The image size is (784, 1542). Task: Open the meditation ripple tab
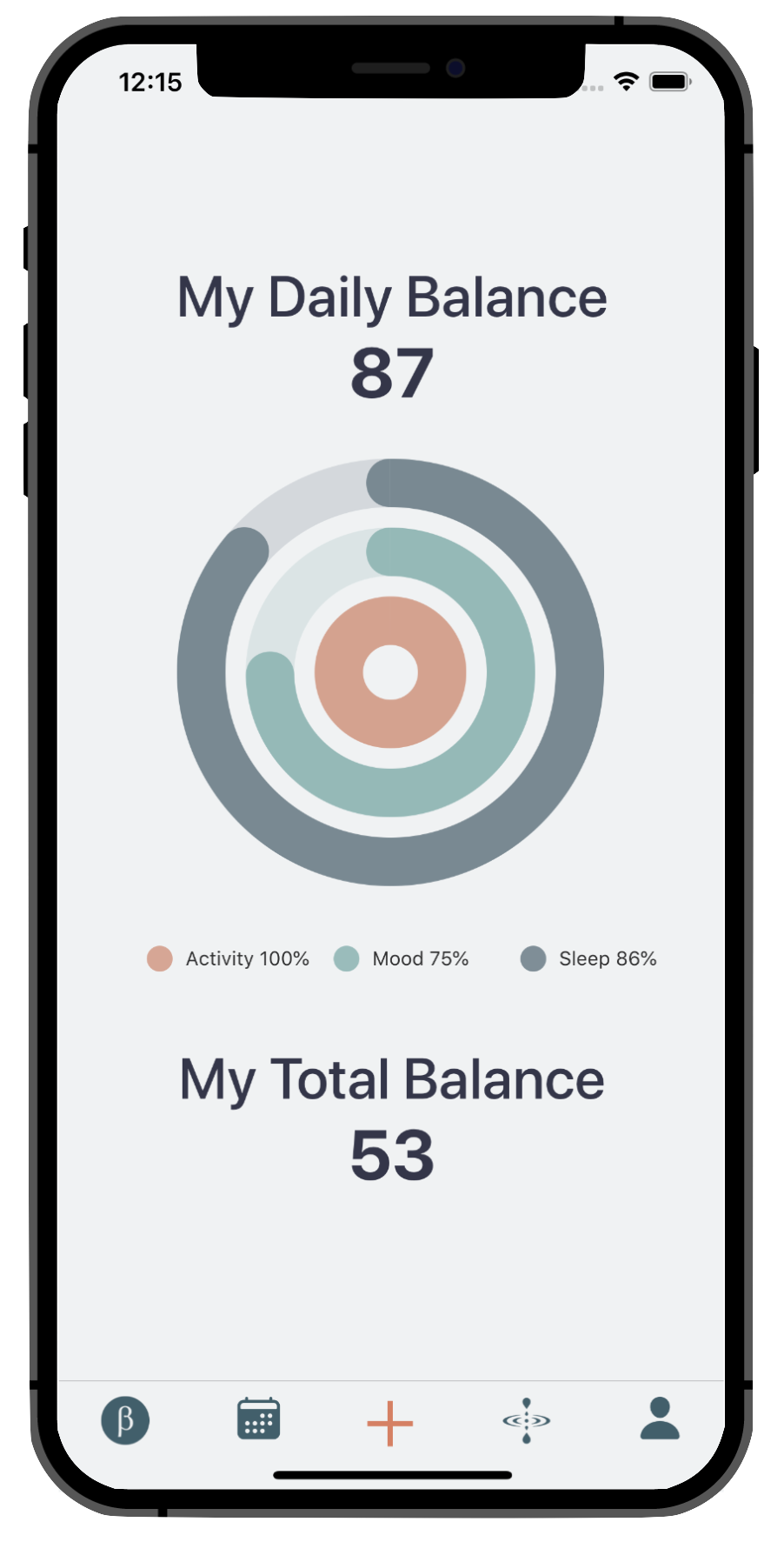tap(526, 1420)
